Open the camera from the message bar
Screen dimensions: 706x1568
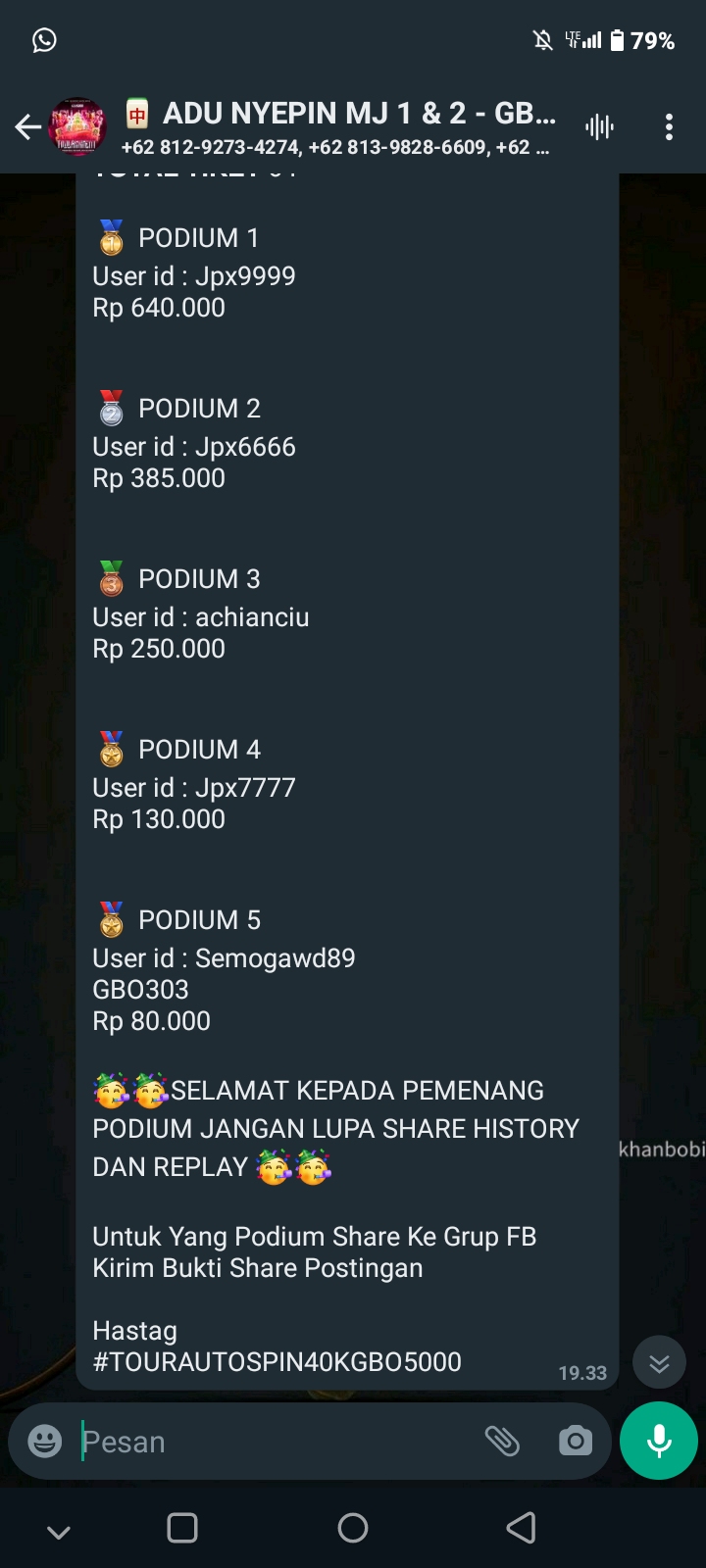(575, 1441)
